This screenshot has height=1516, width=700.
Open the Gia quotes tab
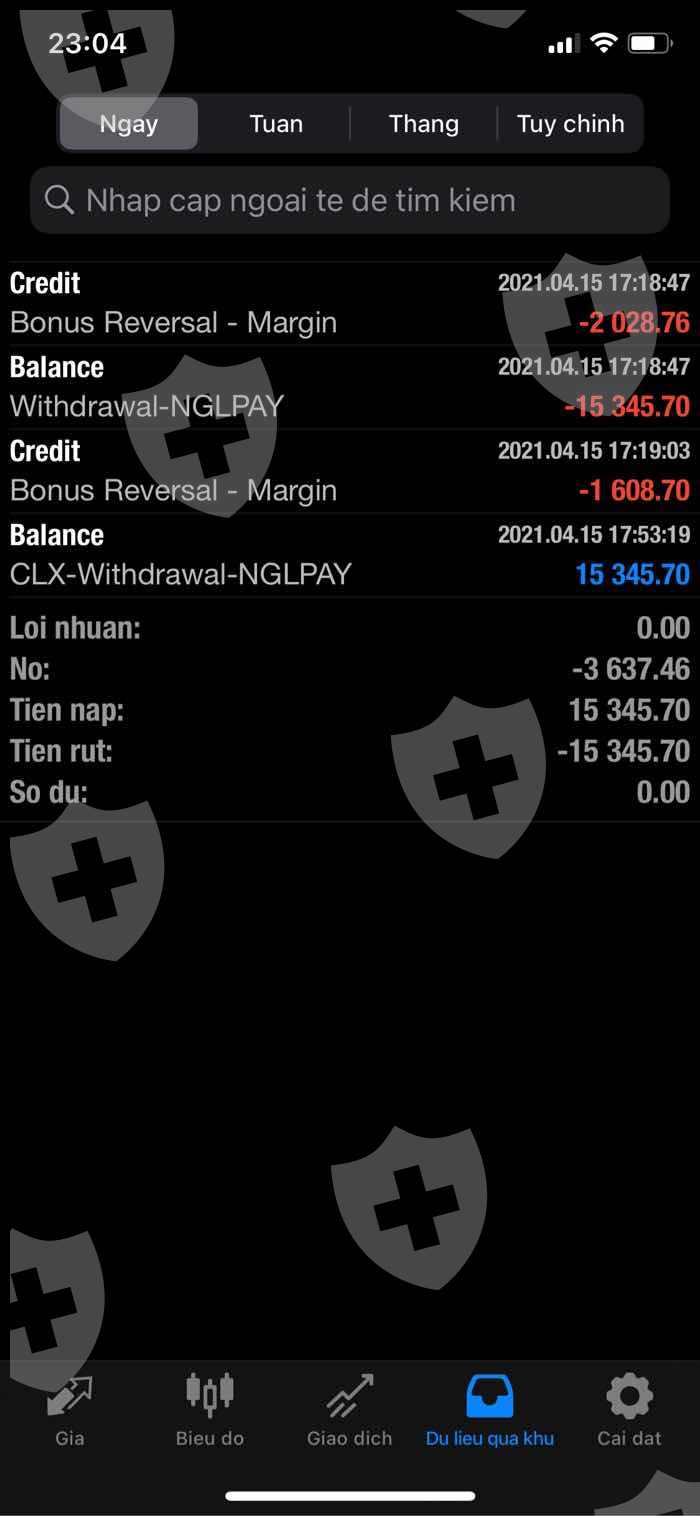[70, 1410]
